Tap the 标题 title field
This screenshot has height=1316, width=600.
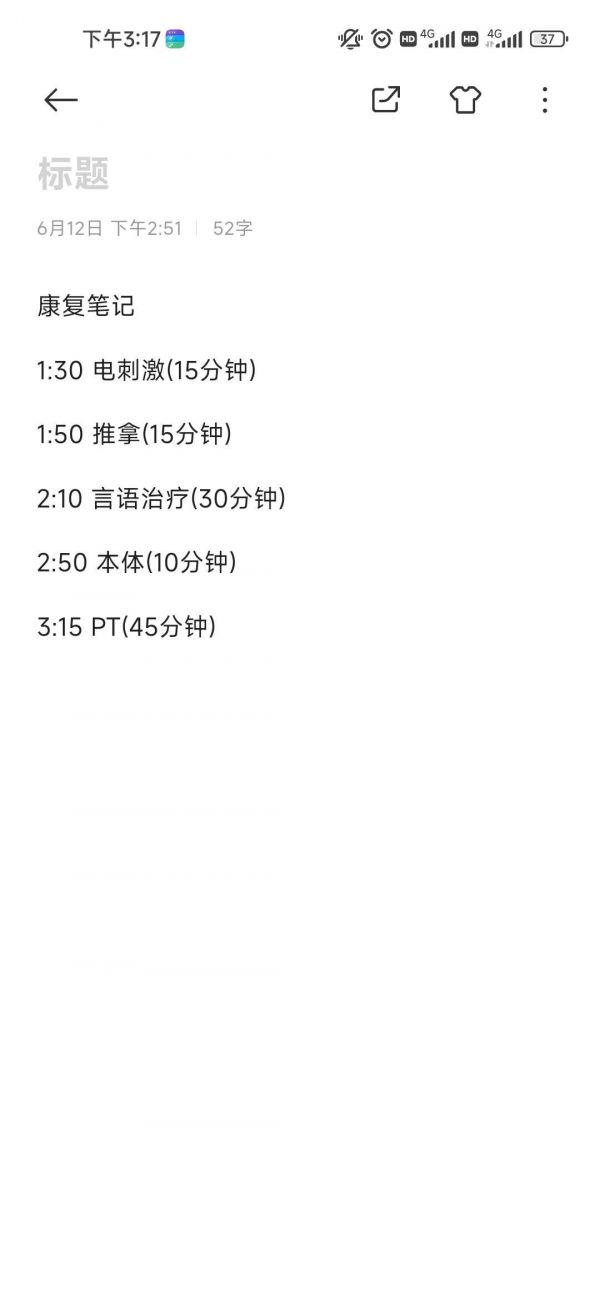click(300, 174)
